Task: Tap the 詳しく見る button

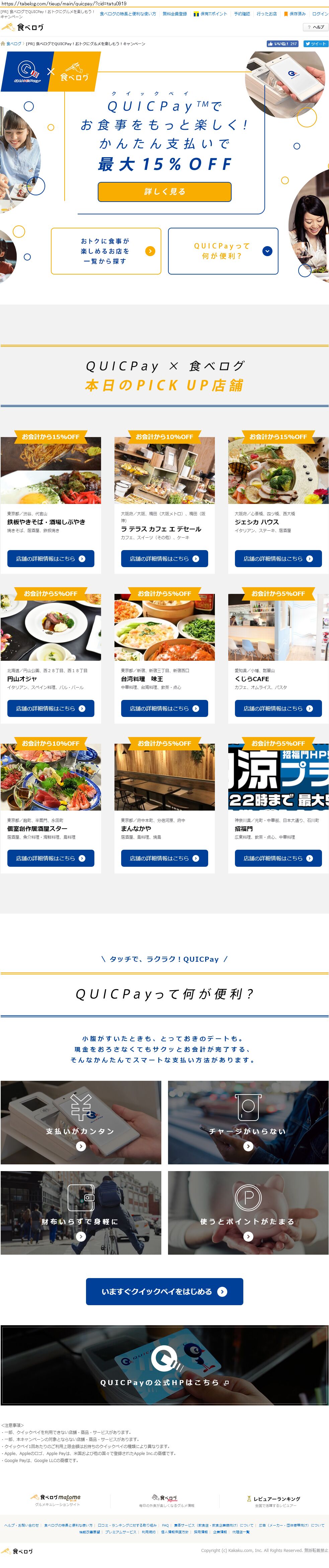Action: 165,191
